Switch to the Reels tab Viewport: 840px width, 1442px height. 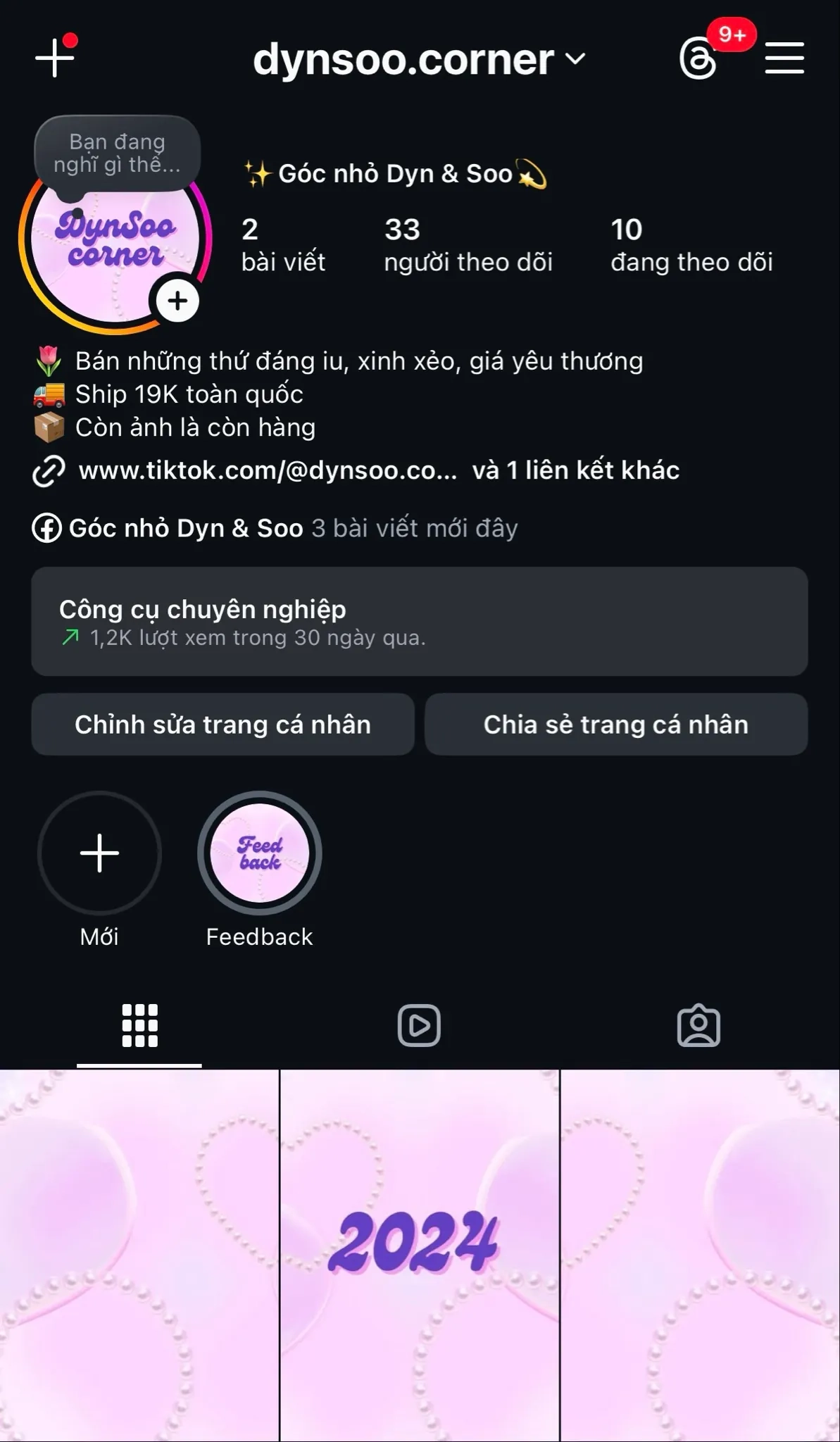coord(419,1026)
